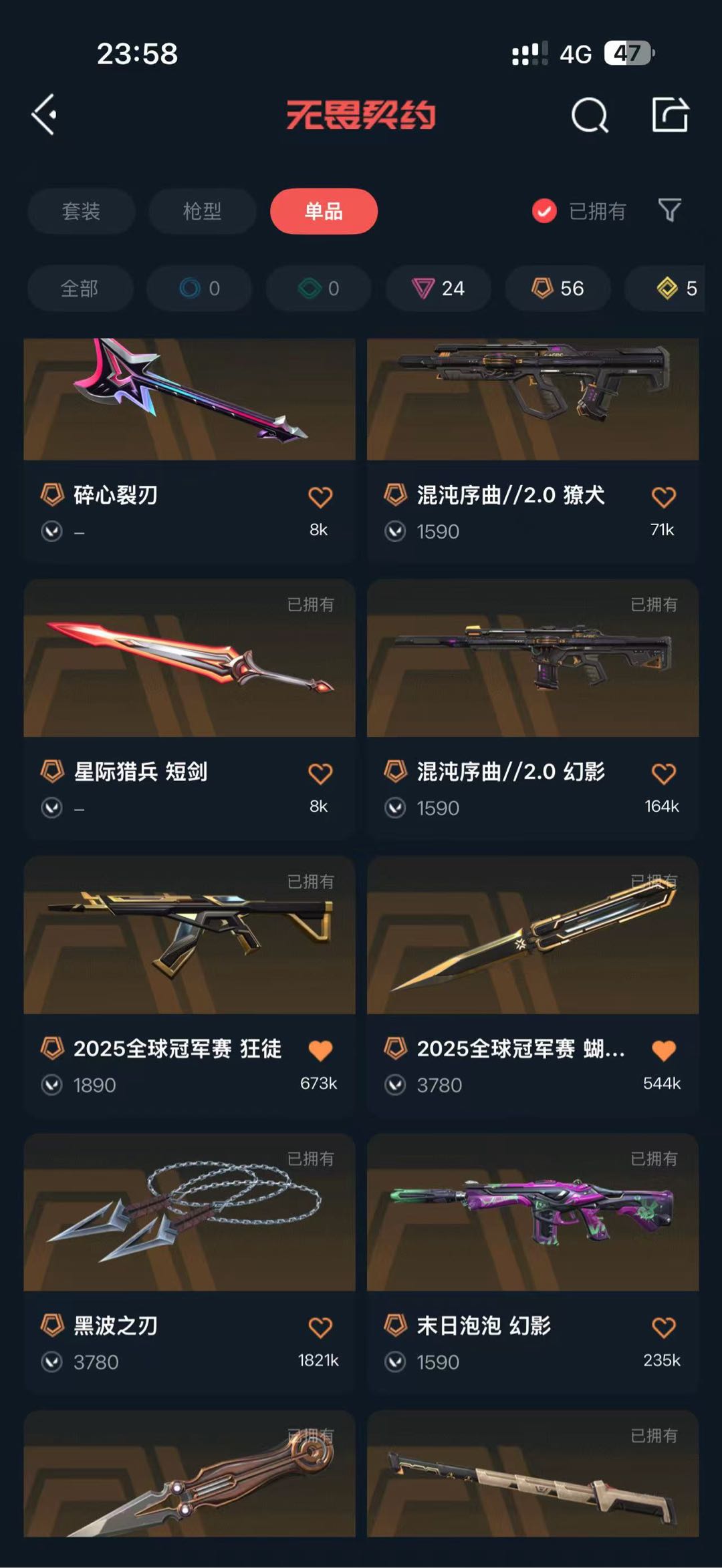Filter by the orange tier chip showing 56
Image resolution: width=722 pixels, height=1568 pixels.
pos(558,288)
